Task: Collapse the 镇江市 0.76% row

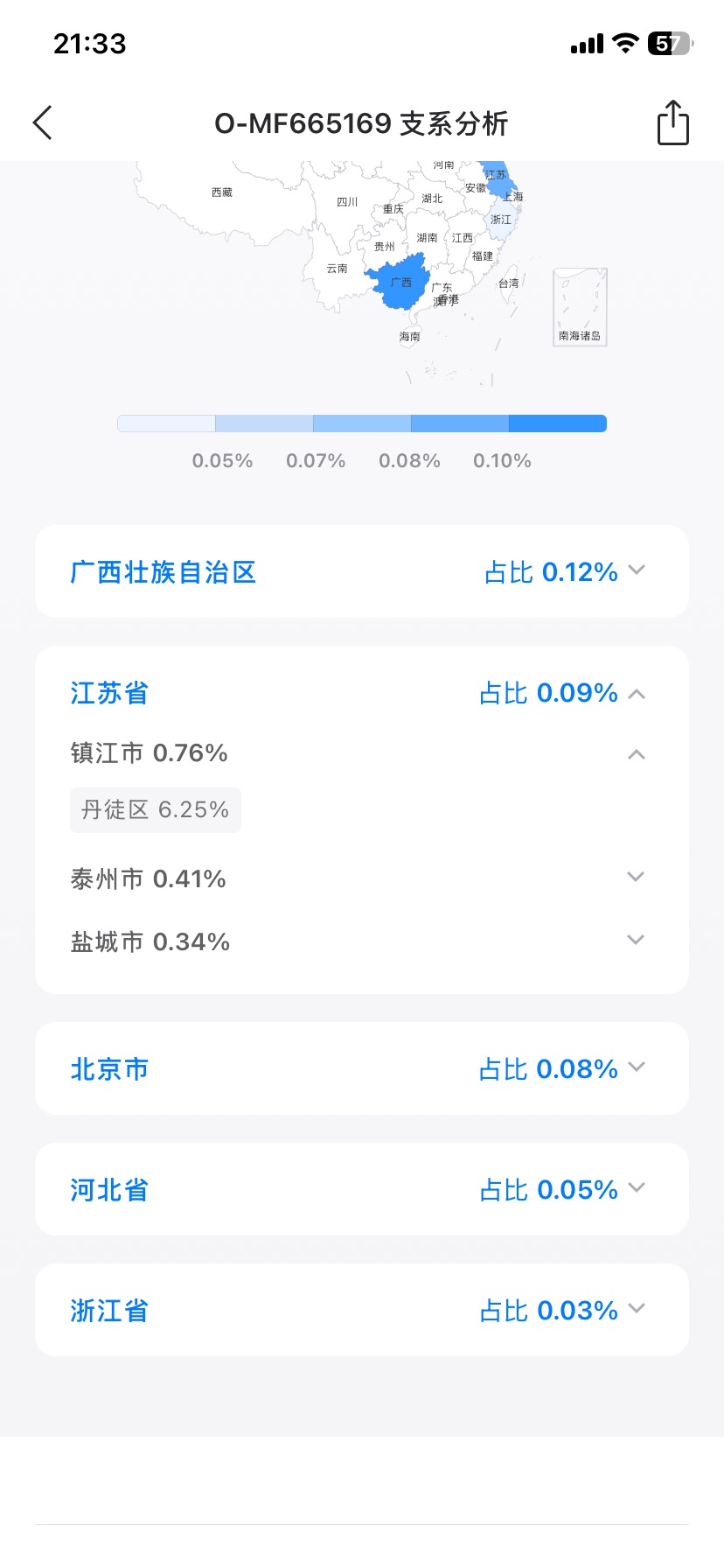Action: pyautogui.click(x=637, y=754)
